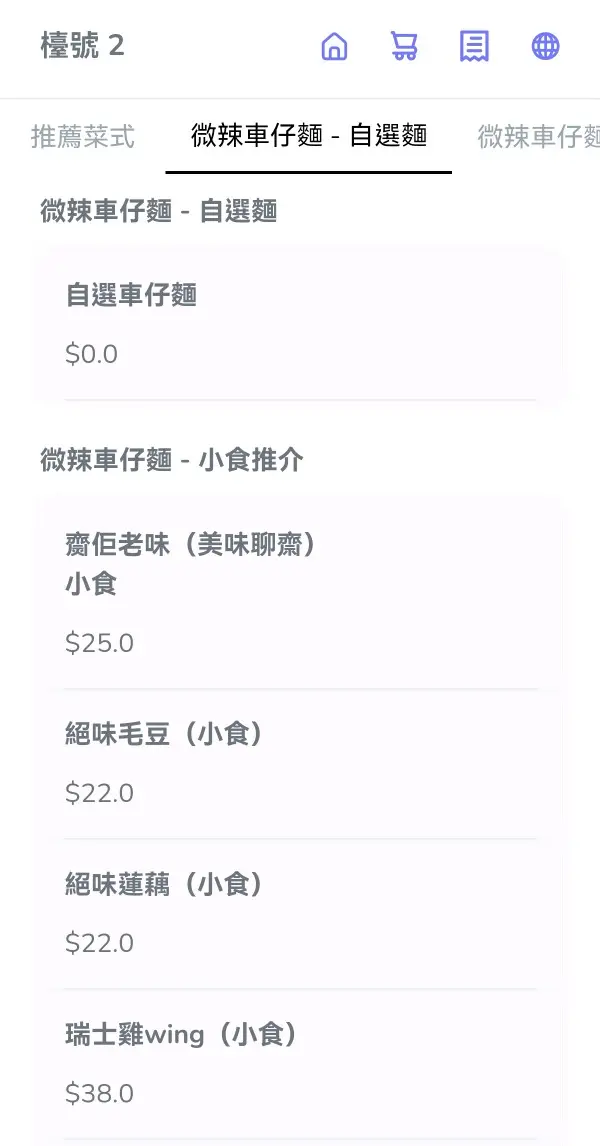The height and width of the screenshot is (1146, 600).
Task: Open the shopping cart
Action: (x=404, y=47)
